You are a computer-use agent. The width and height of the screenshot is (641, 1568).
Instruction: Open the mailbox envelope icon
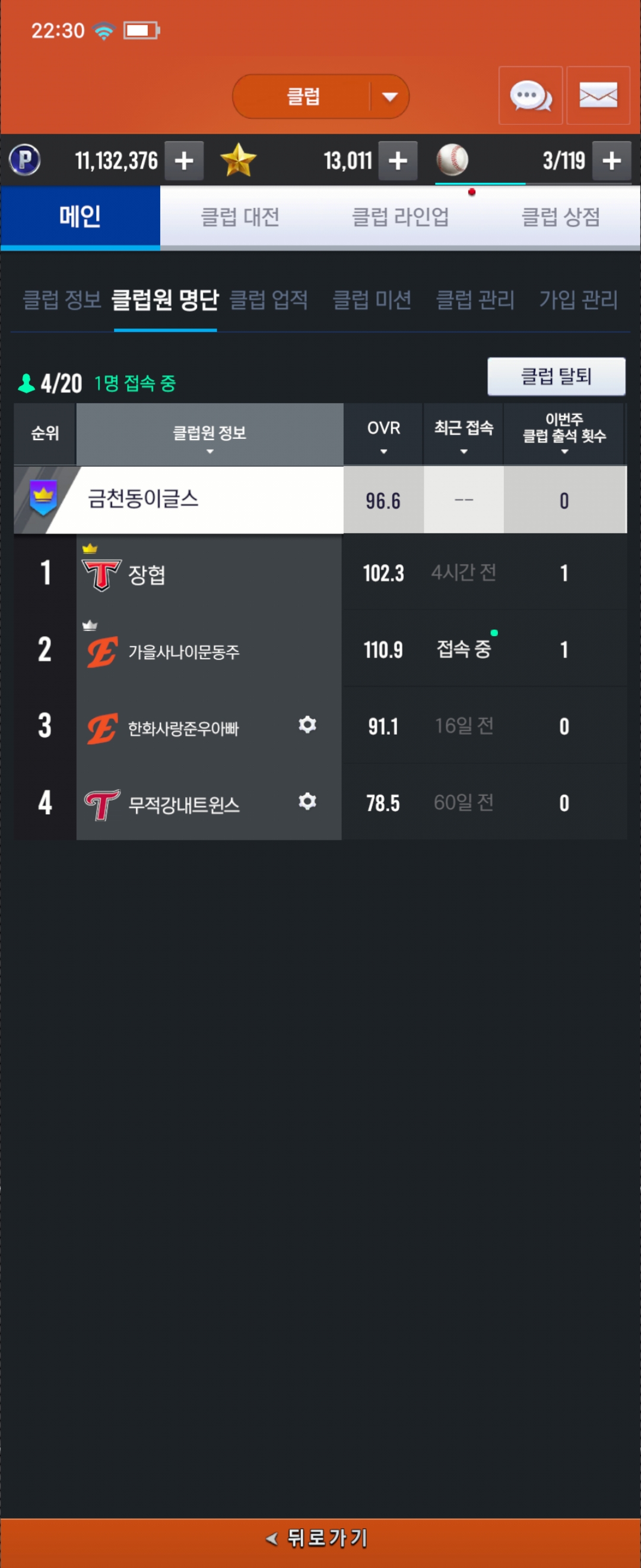[598, 96]
